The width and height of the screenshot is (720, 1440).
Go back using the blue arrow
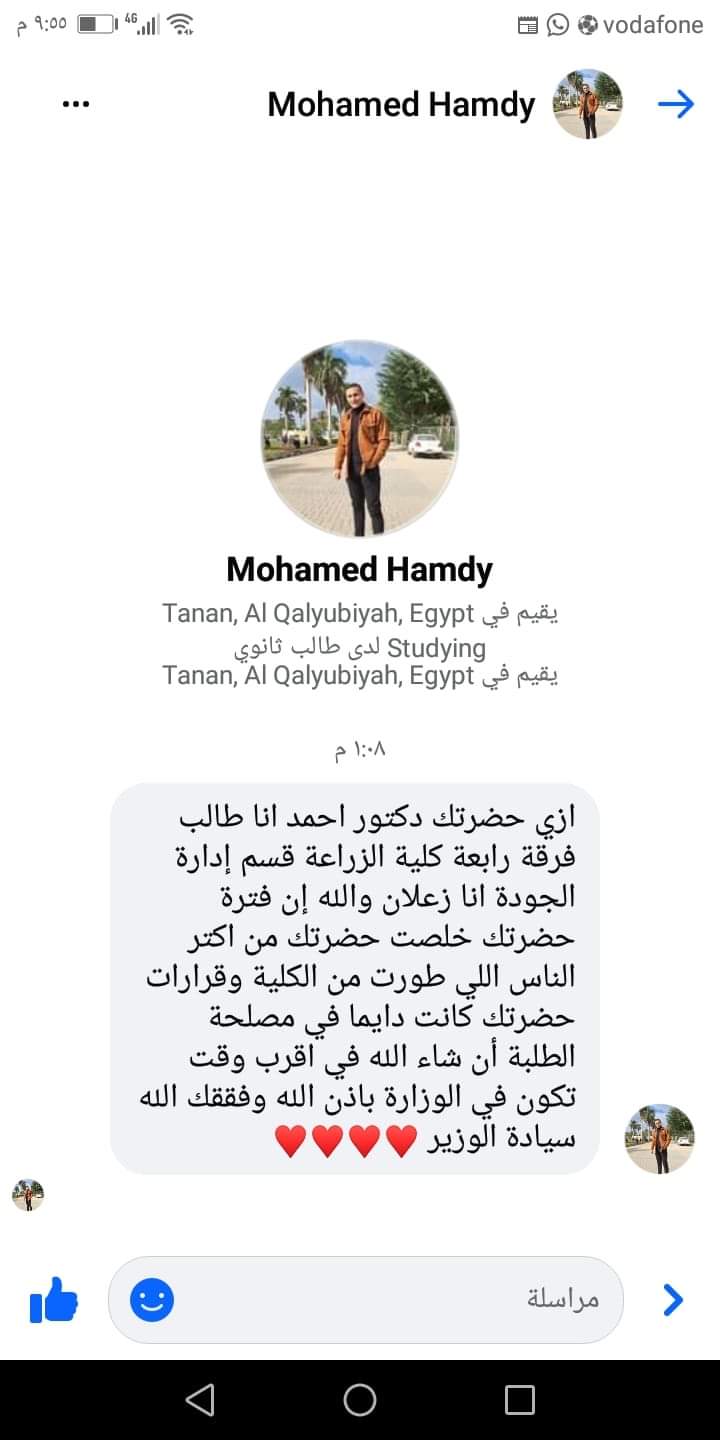point(676,104)
